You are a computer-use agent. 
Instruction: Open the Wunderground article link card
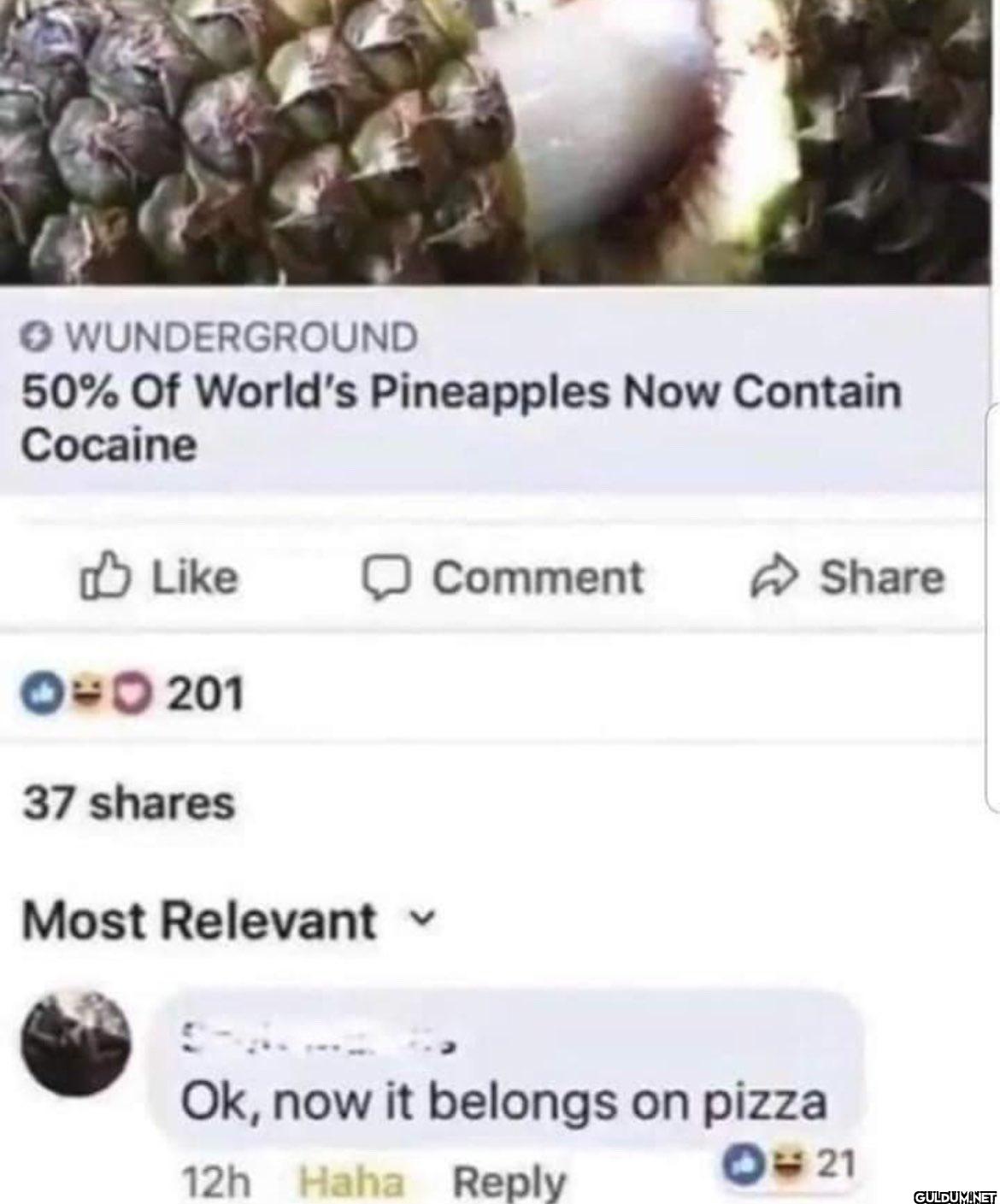coord(462,393)
